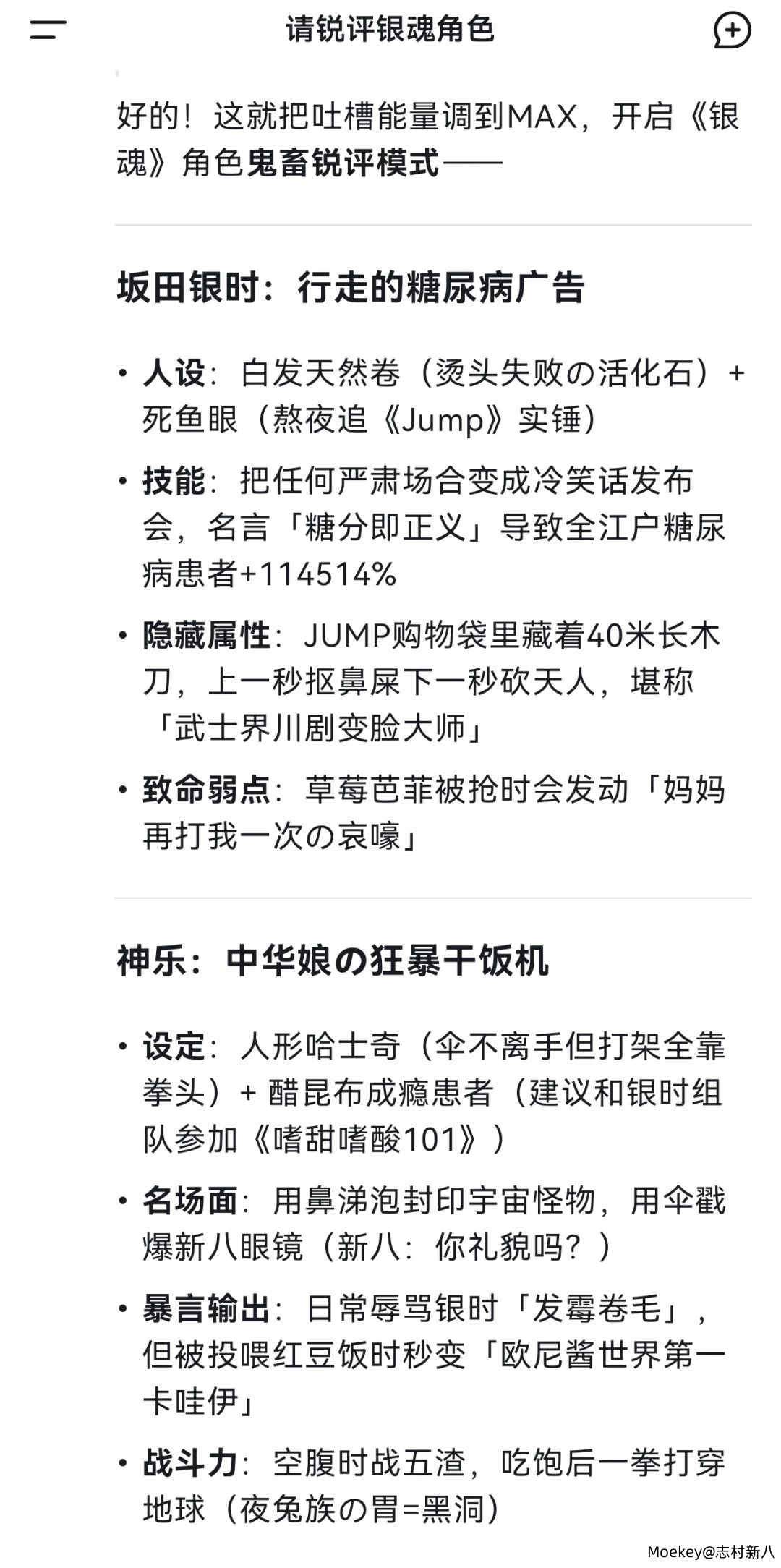Open the side menu drawer
The image size is (781, 1568).
click(x=48, y=30)
